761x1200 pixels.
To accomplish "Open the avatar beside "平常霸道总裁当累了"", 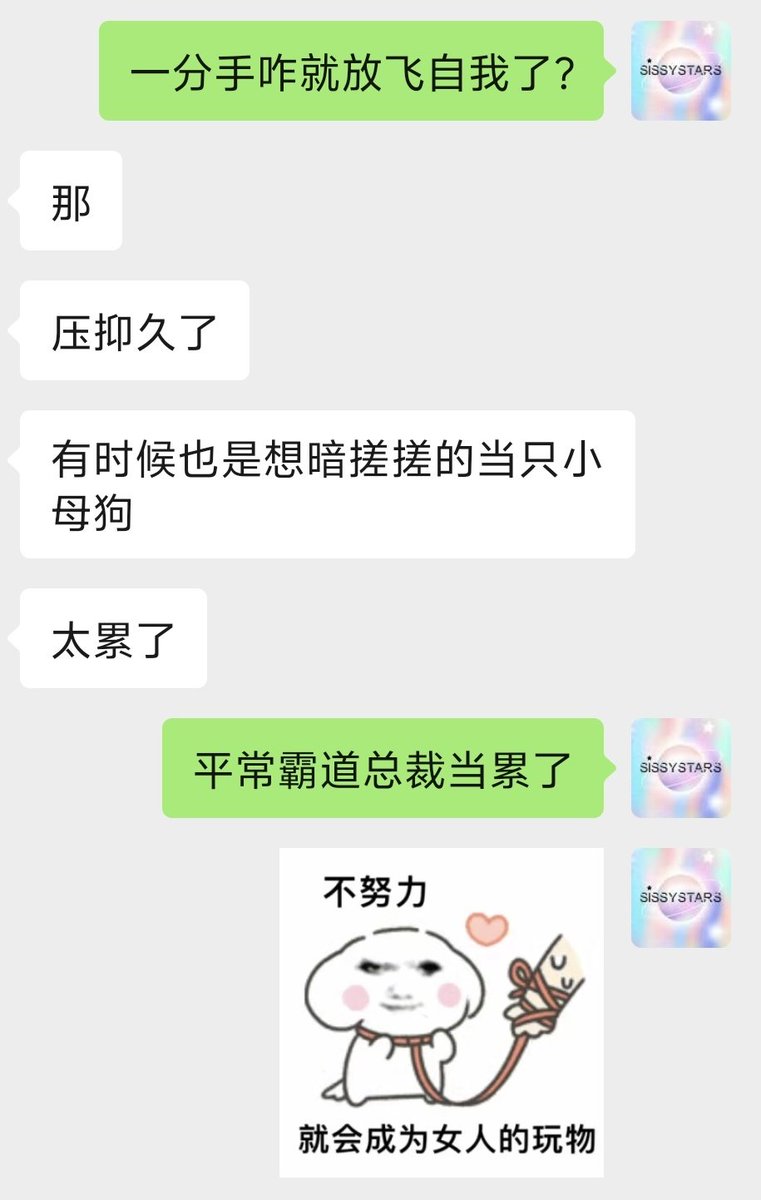I will [x=680, y=768].
